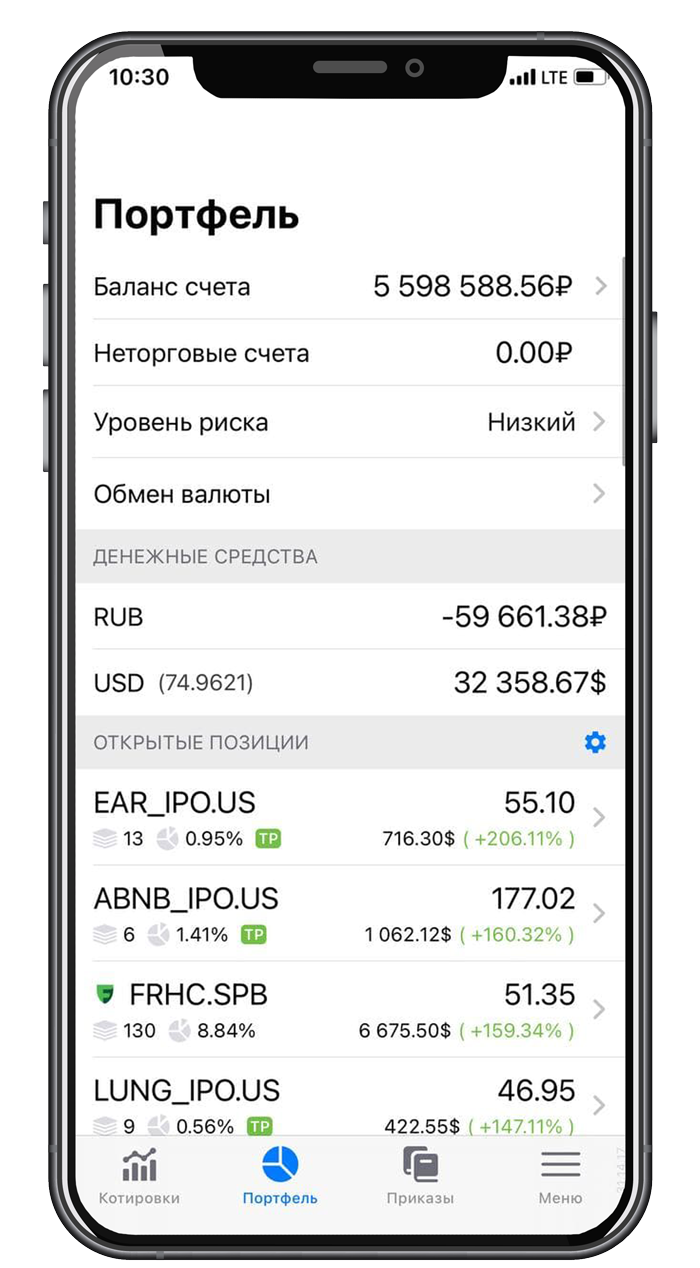Open the account balance row
Image resolution: width=700 pixels, height=1268 pixels.
pyautogui.click(x=350, y=287)
